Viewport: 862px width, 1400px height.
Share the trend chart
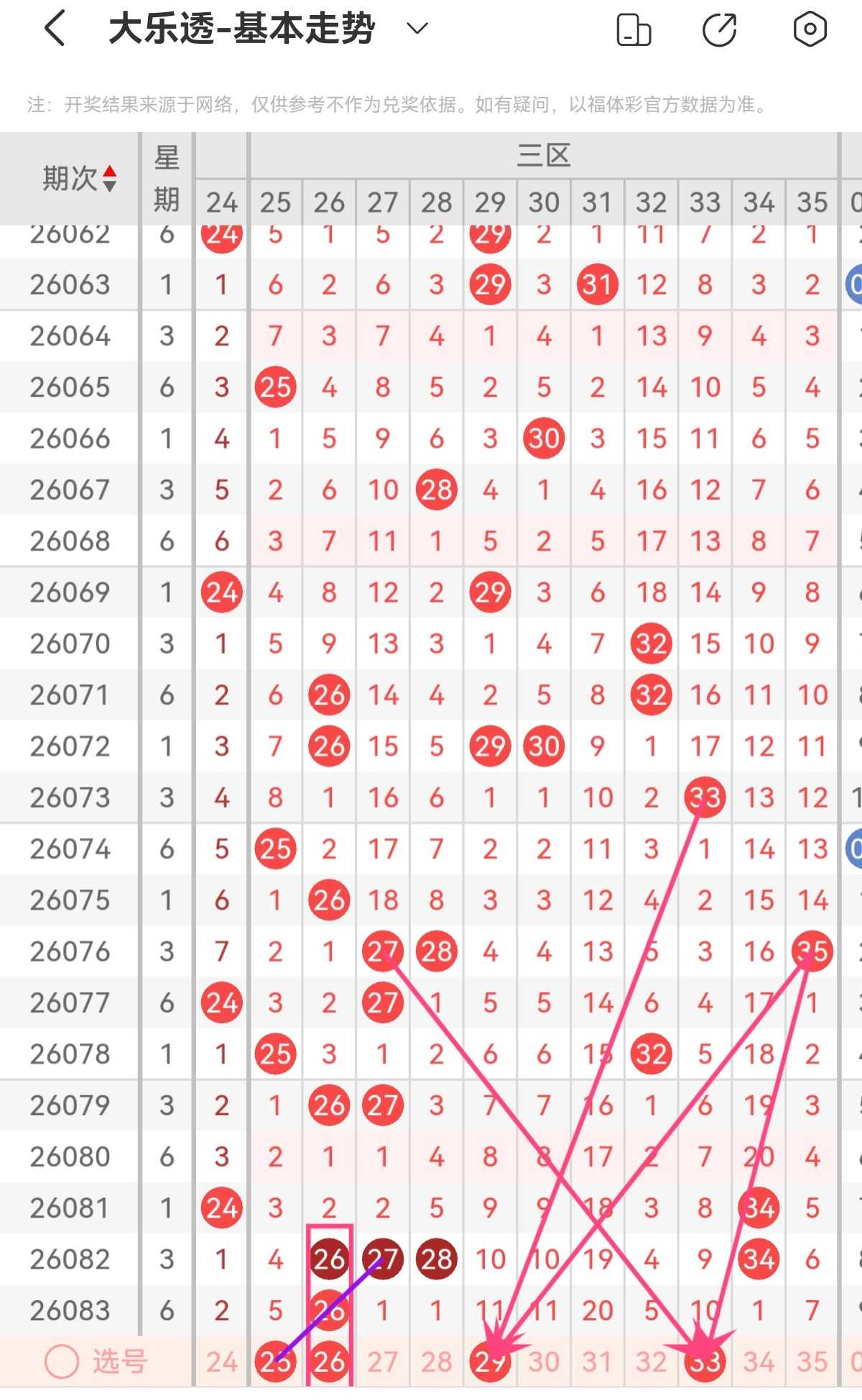click(720, 29)
